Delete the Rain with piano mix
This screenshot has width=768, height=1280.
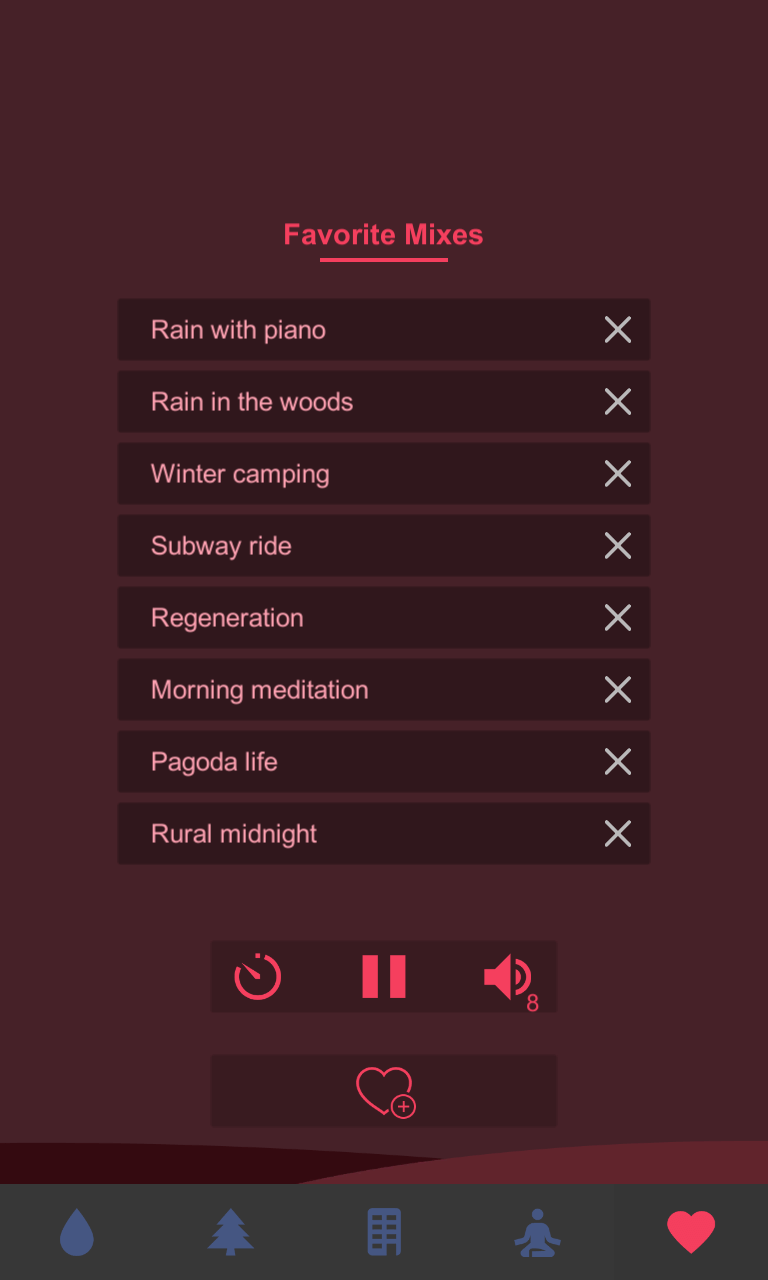tap(618, 330)
